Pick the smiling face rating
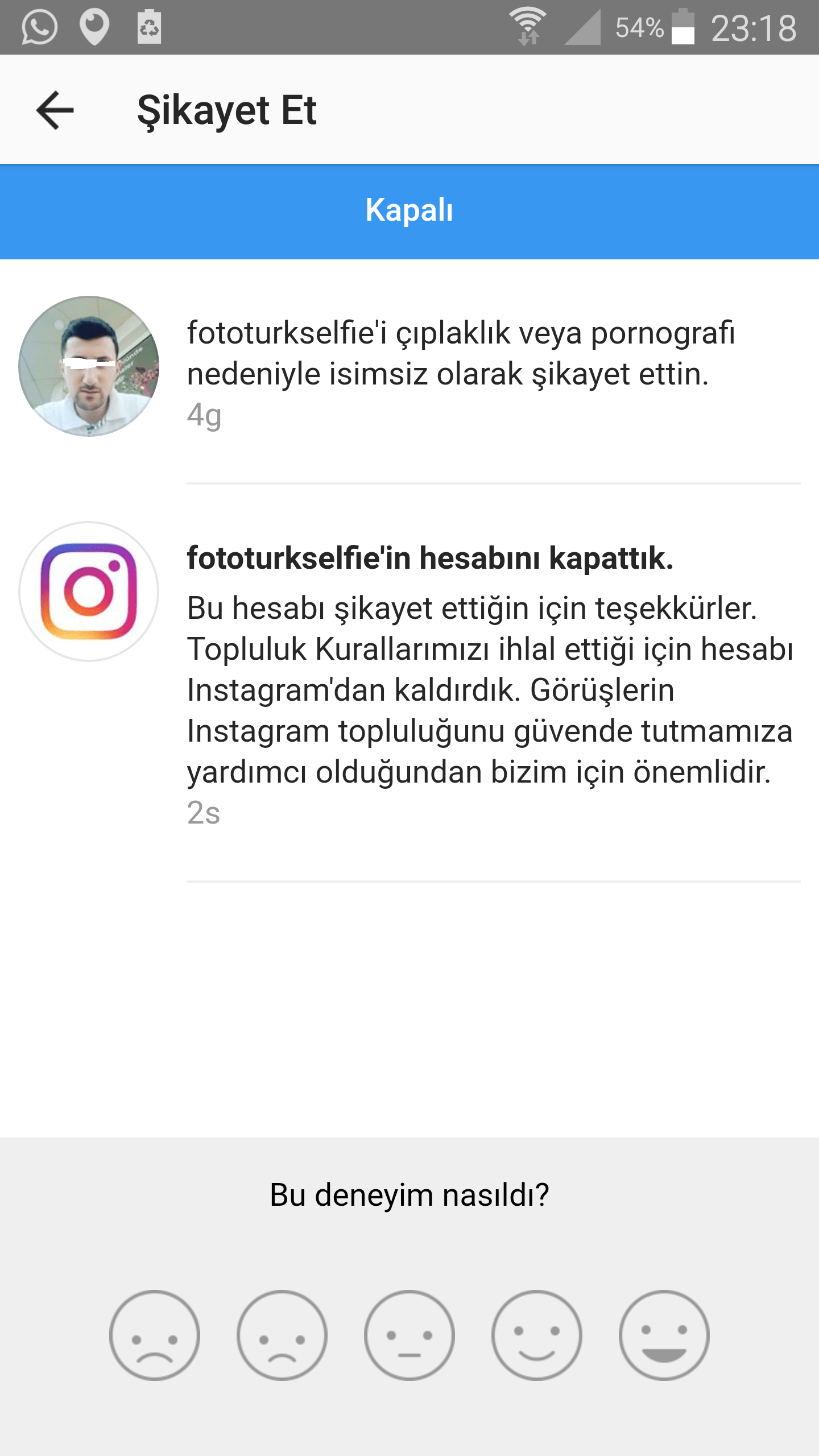 [537, 1335]
